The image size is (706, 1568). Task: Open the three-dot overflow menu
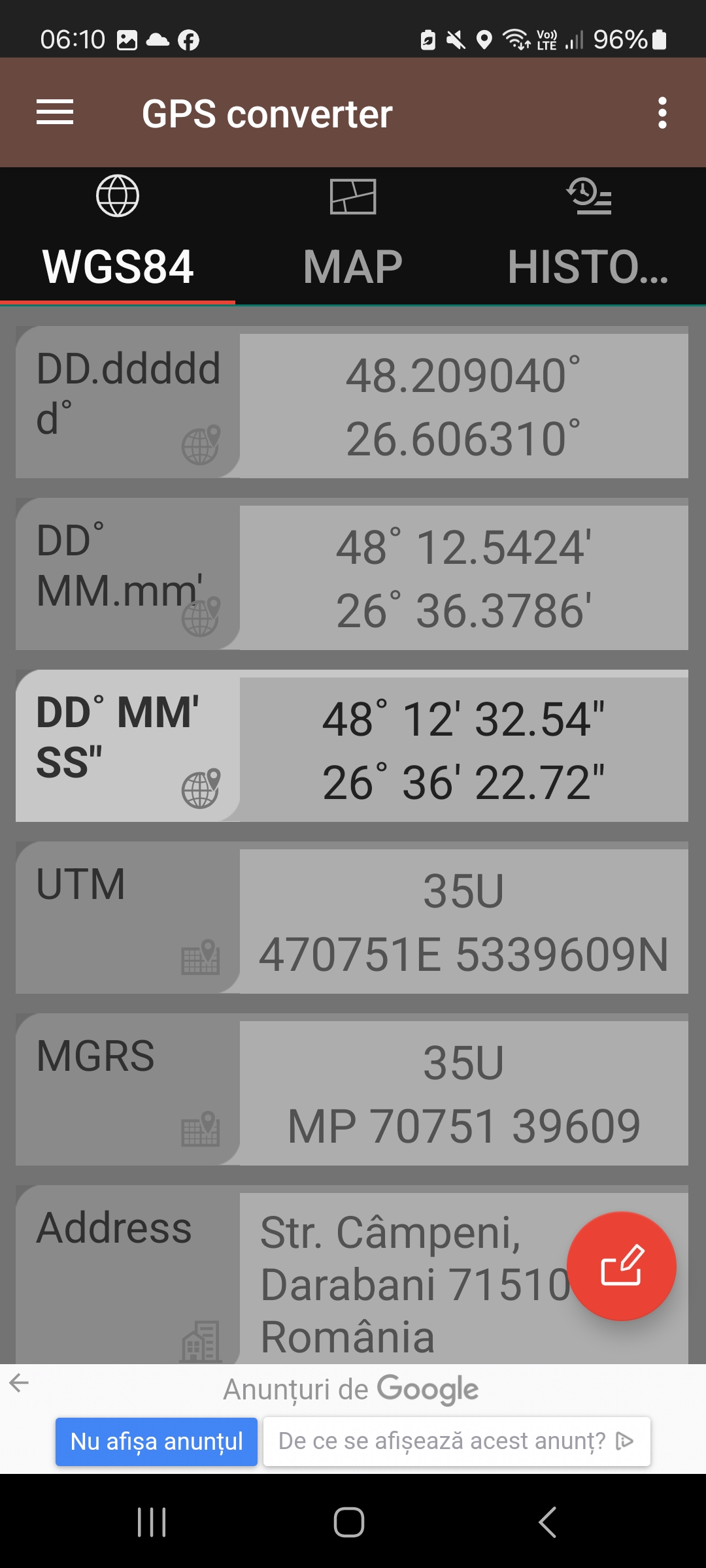[662, 113]
